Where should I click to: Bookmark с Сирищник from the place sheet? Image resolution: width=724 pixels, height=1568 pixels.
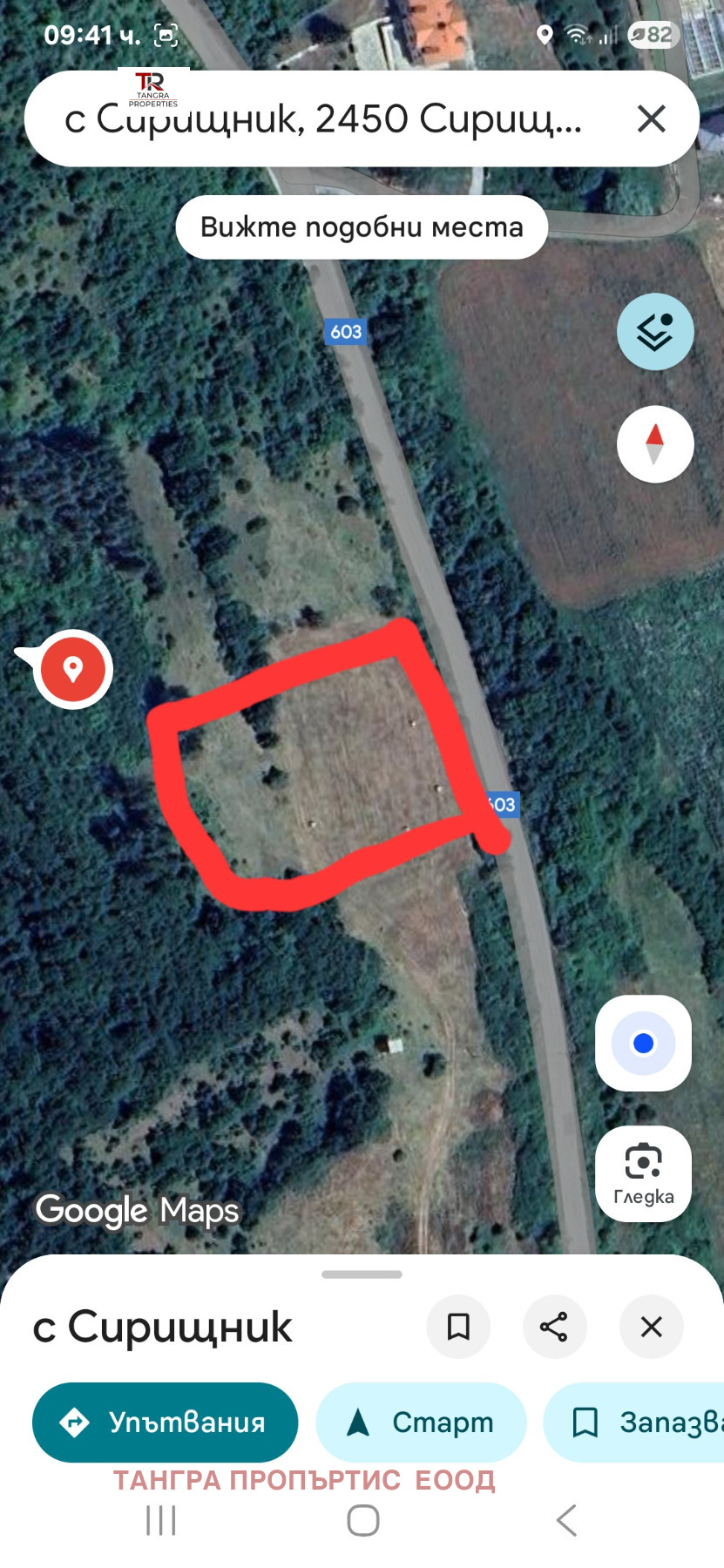point(458,1327)
